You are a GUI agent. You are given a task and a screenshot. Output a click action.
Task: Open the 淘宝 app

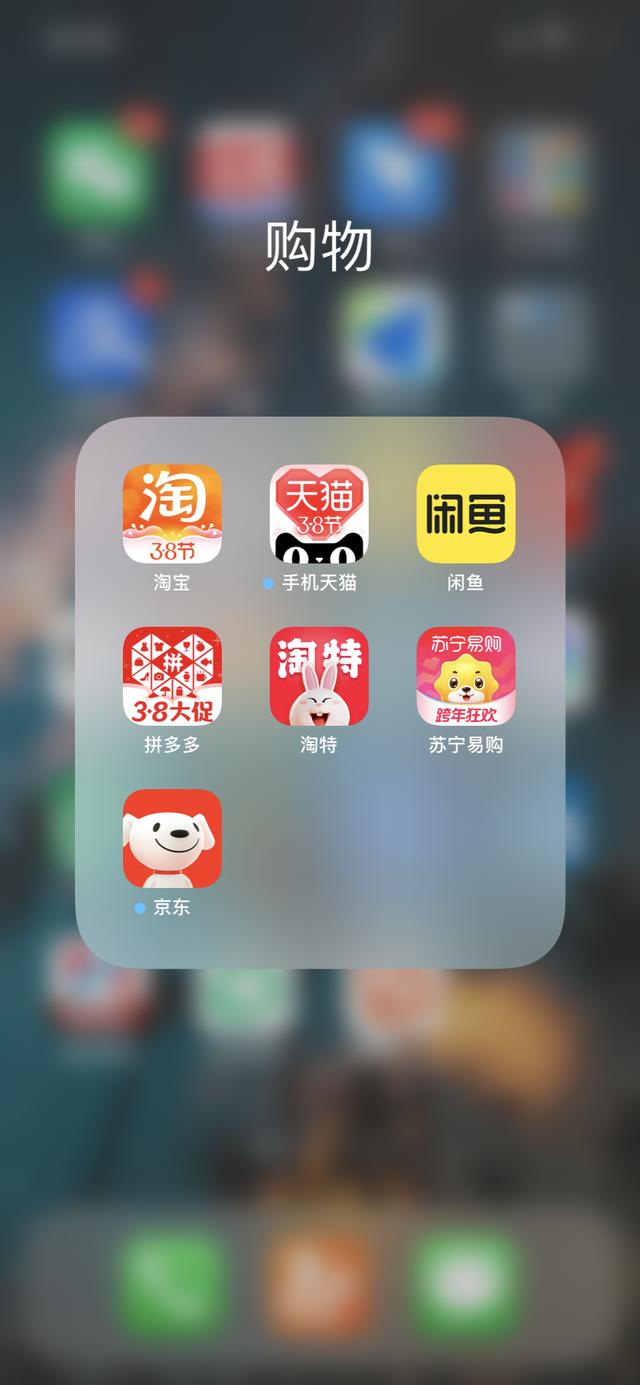point(172,514)
